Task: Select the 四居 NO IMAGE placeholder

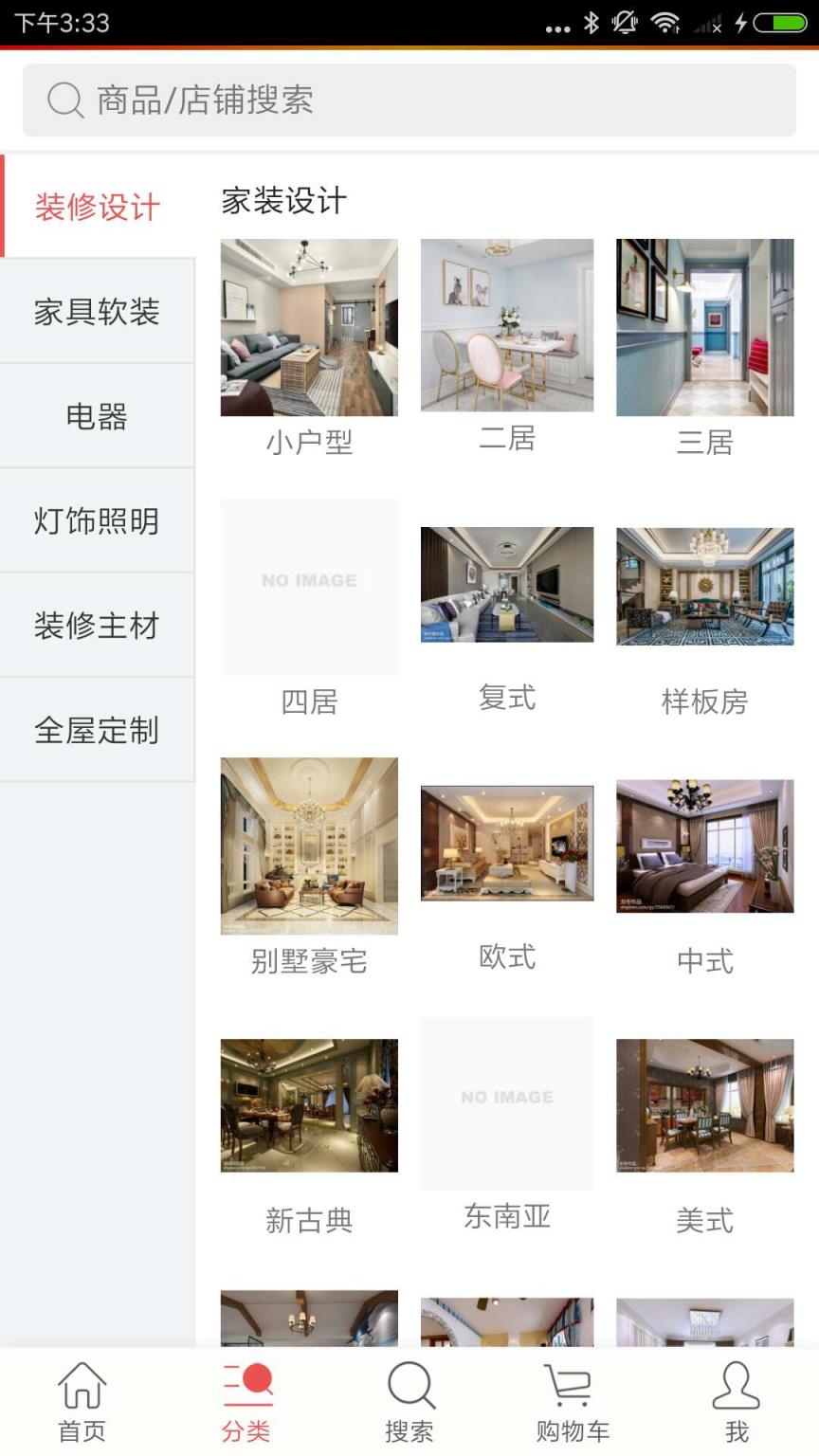Action: (x=309, y=588)
